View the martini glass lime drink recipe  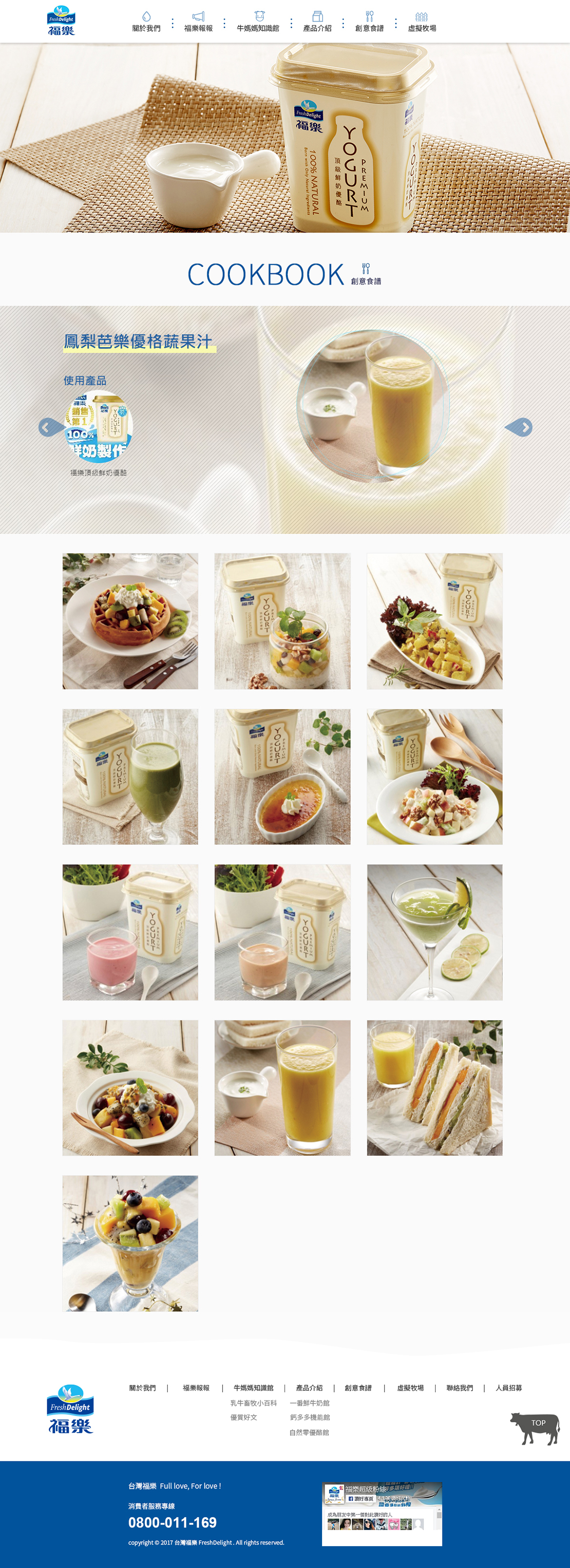(x=435, y=932)
